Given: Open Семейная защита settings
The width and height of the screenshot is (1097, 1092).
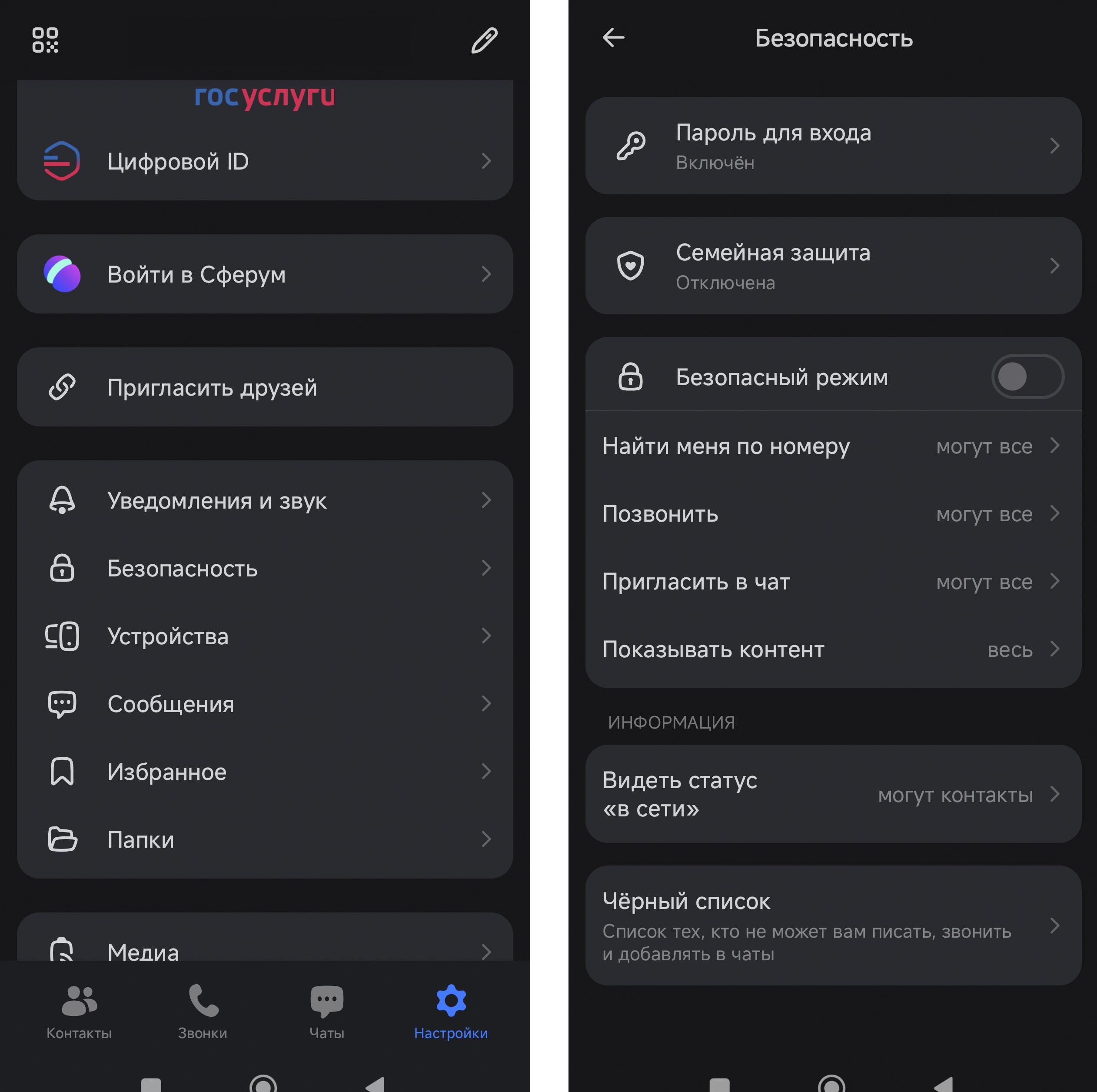Looking at the screenshot, I should tap(832, 266).
